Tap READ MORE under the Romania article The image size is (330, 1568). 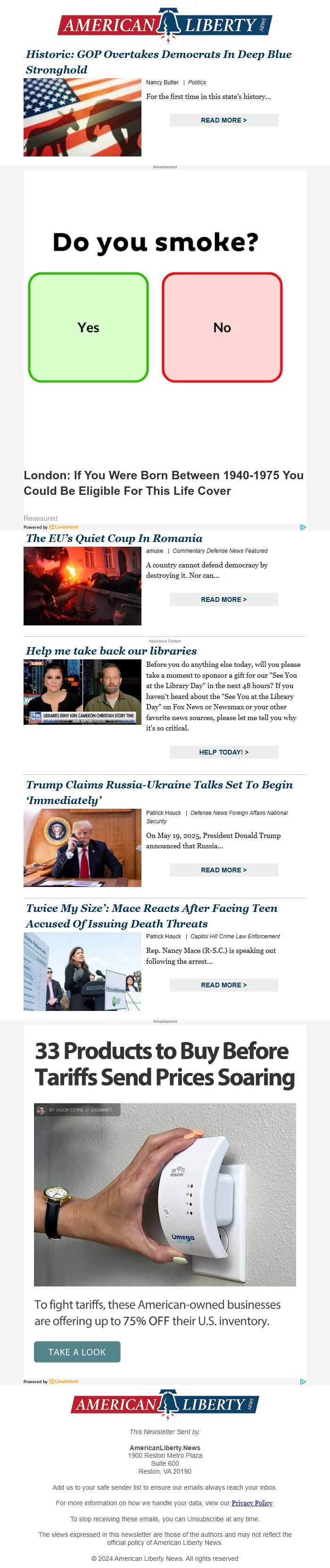tap(223, 599)
